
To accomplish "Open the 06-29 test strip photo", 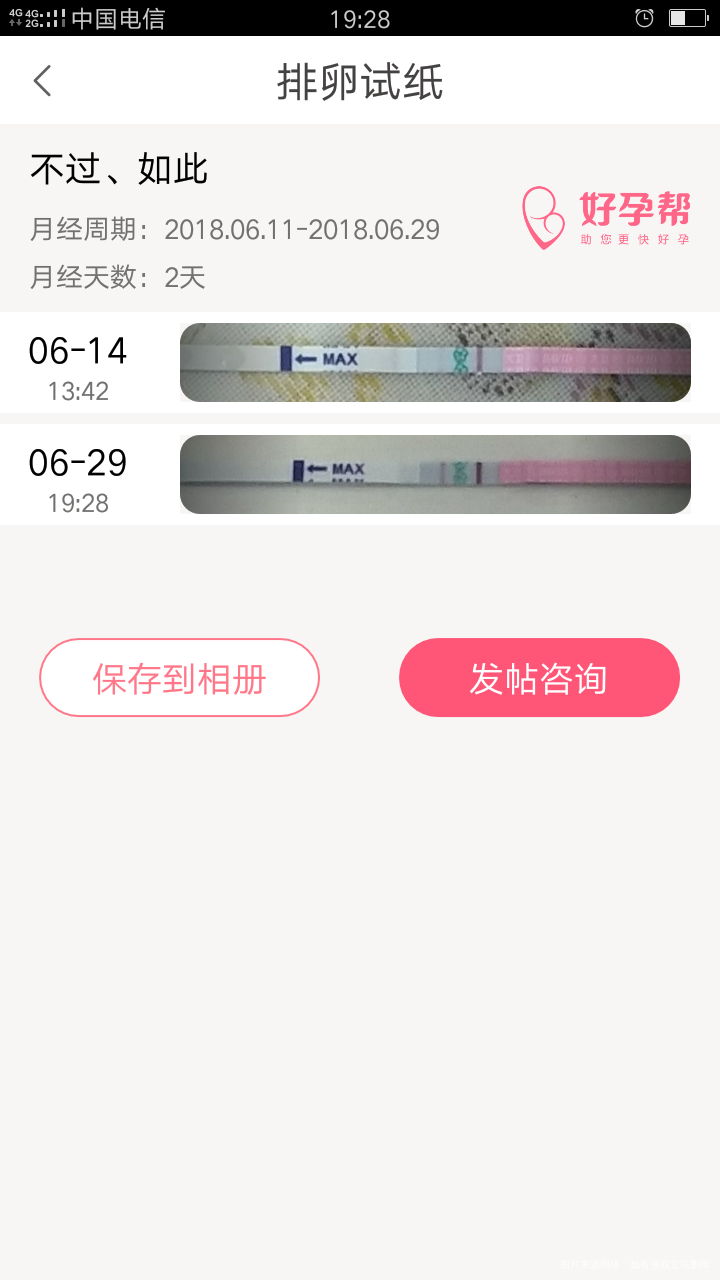I will 435,473.
